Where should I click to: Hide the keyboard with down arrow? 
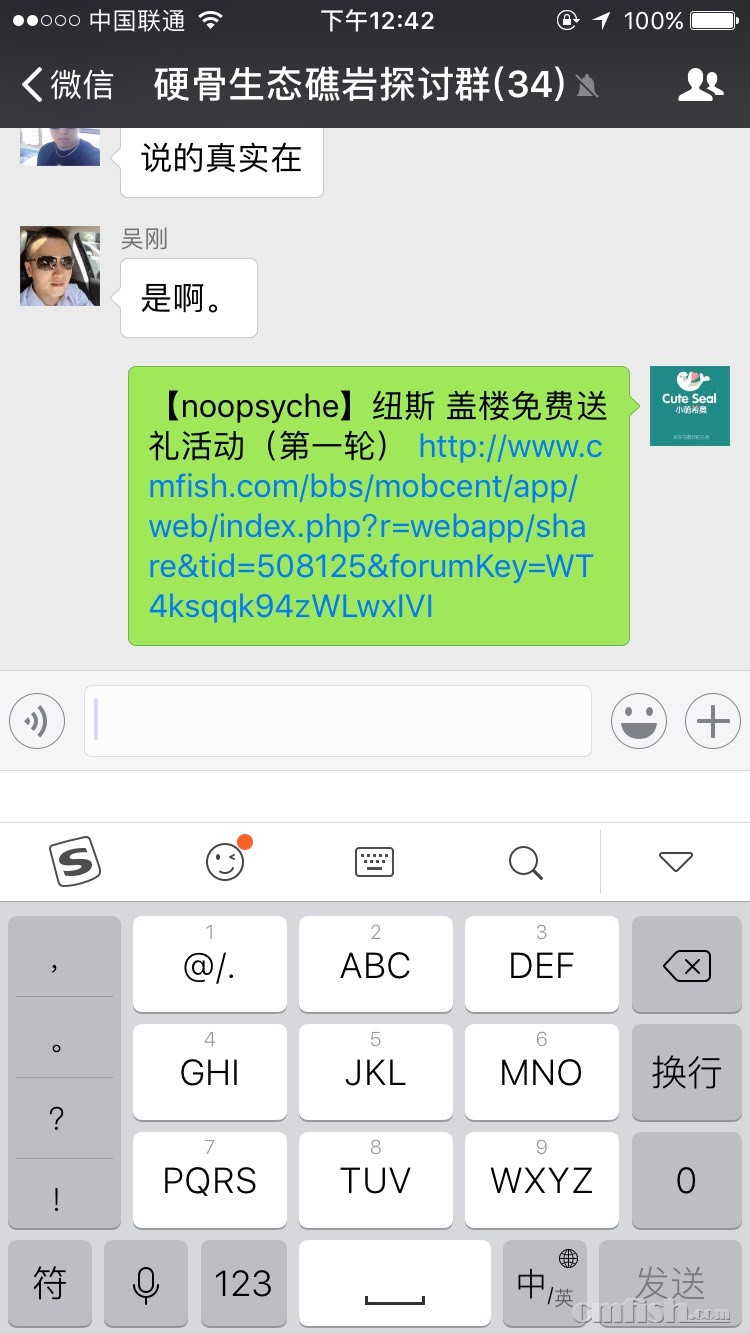coord(676,861)
